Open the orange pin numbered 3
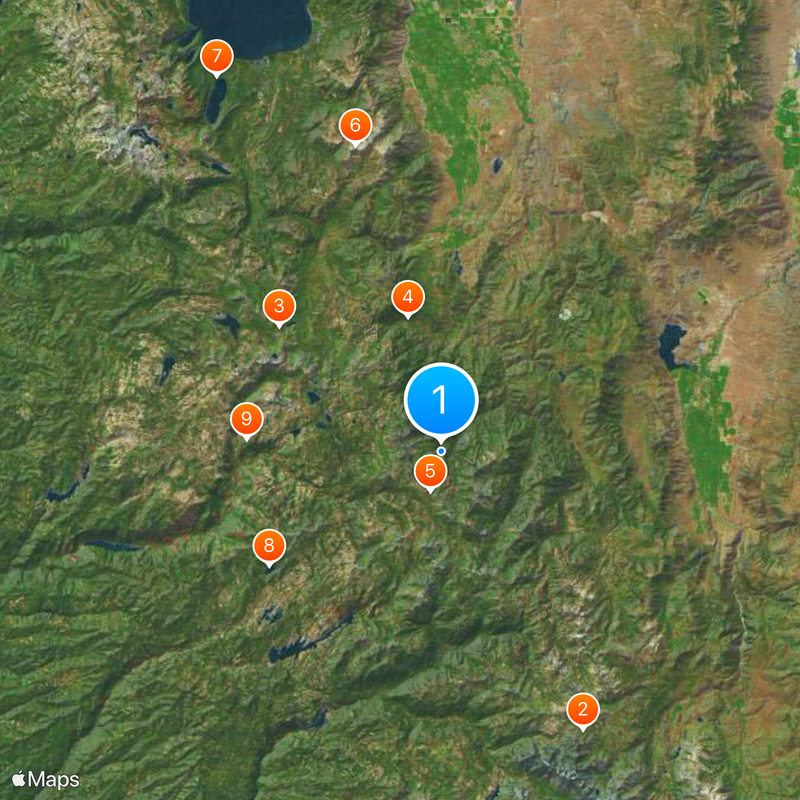Screen dimensions: 800x800 pos(279,306)
